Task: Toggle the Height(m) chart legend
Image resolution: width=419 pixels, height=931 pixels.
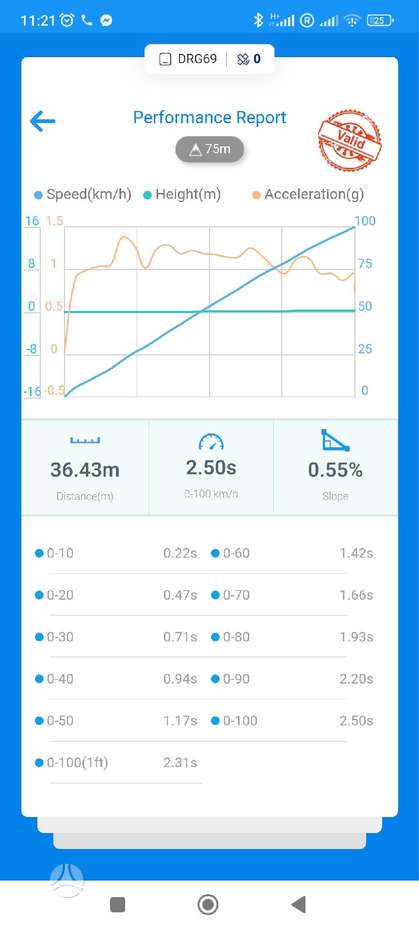Action: [x=182, y=195]
